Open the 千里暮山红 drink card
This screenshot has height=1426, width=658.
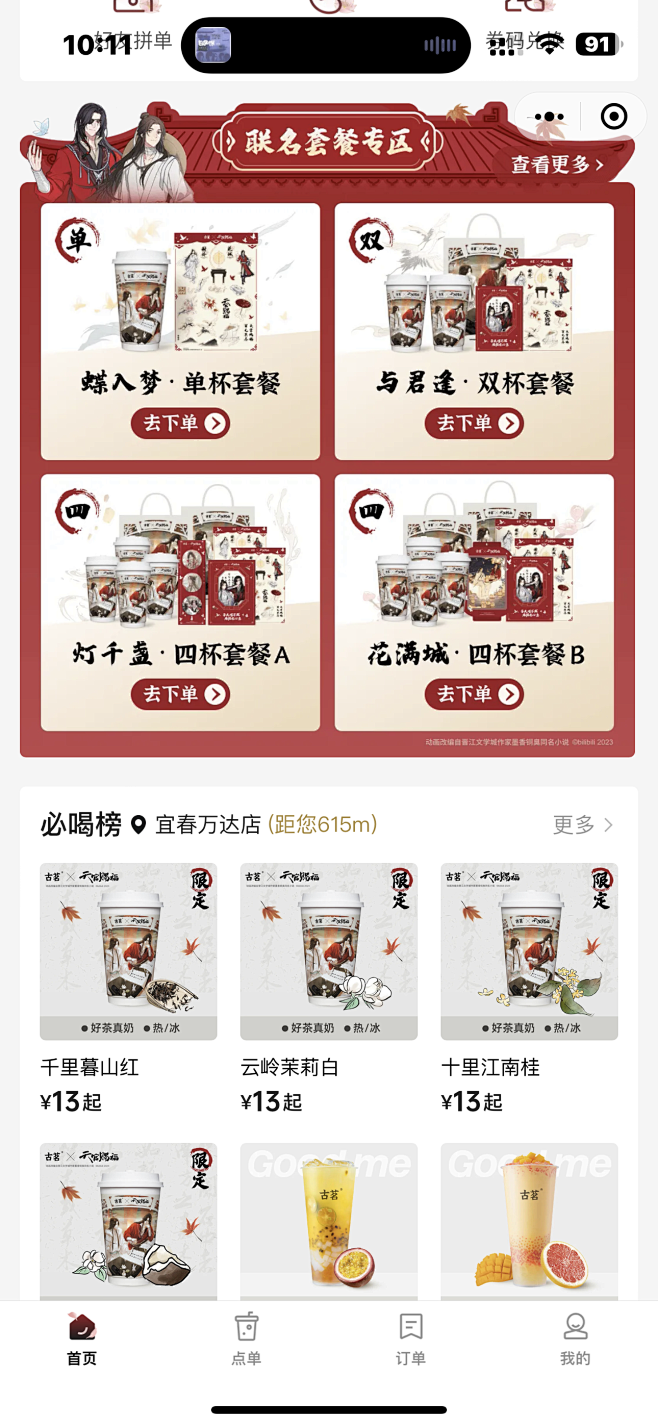coord(128,951)
